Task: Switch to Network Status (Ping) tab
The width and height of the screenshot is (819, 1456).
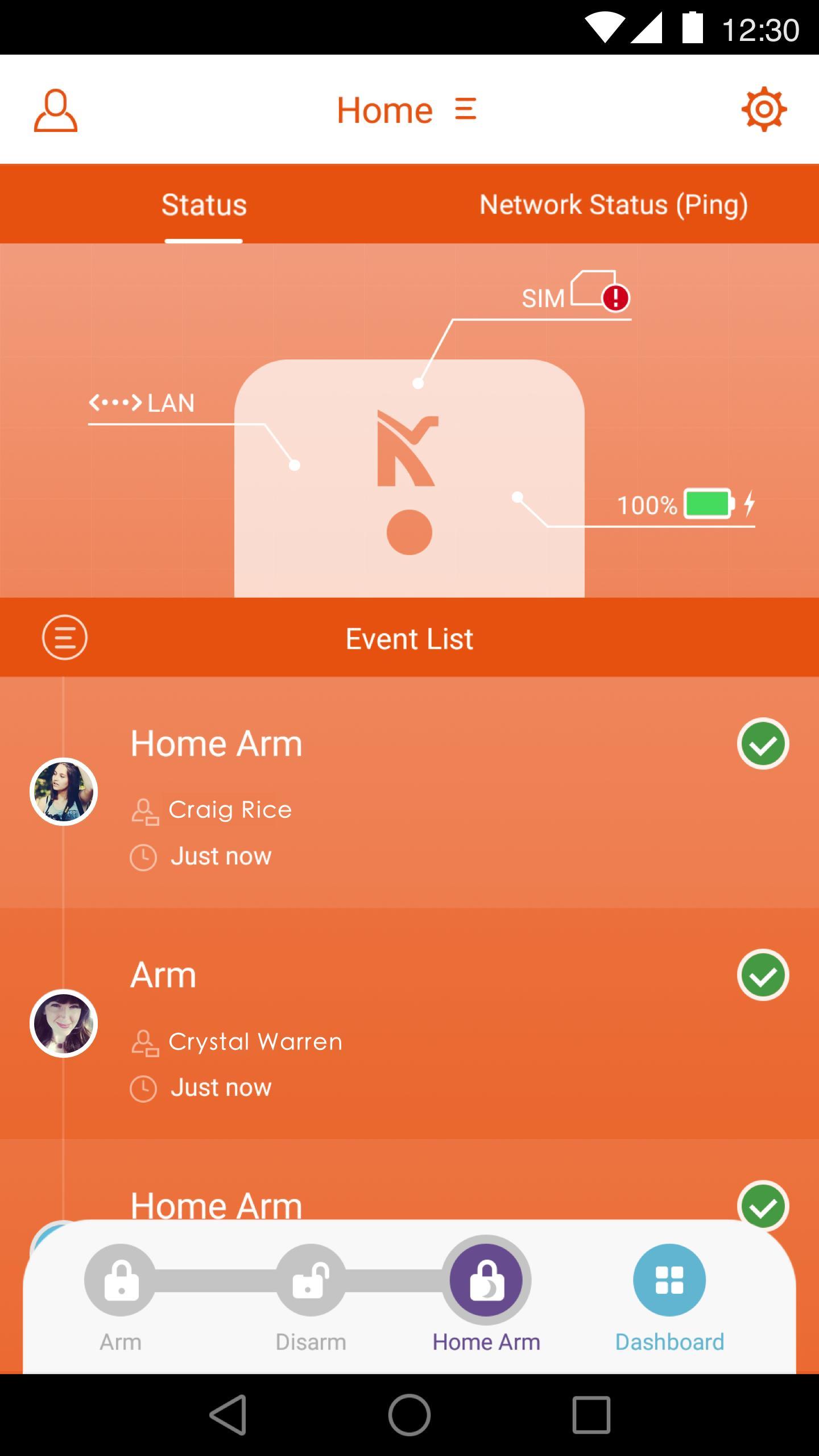Action: point(613,205)
